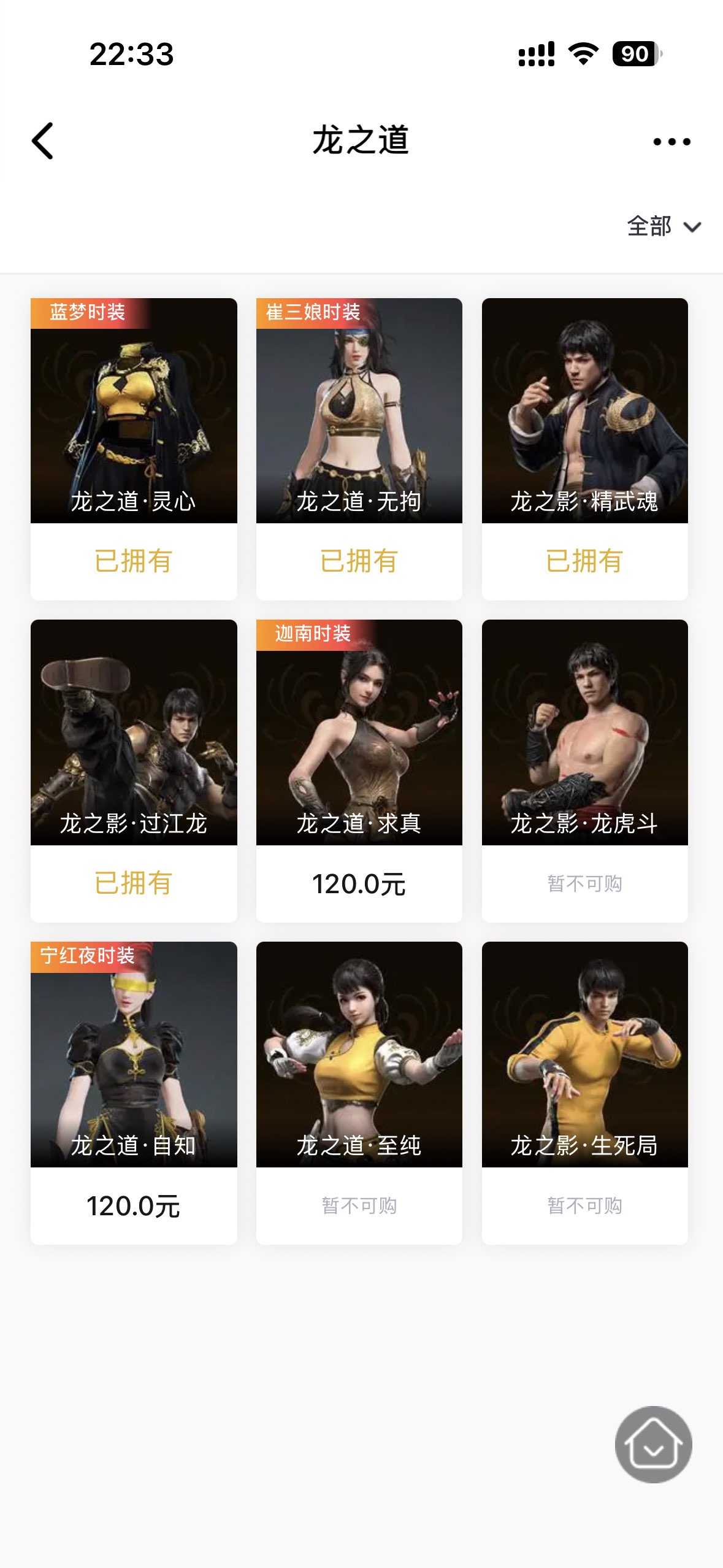Open the 龙之道·无拘 outfit card

point(359,411)
